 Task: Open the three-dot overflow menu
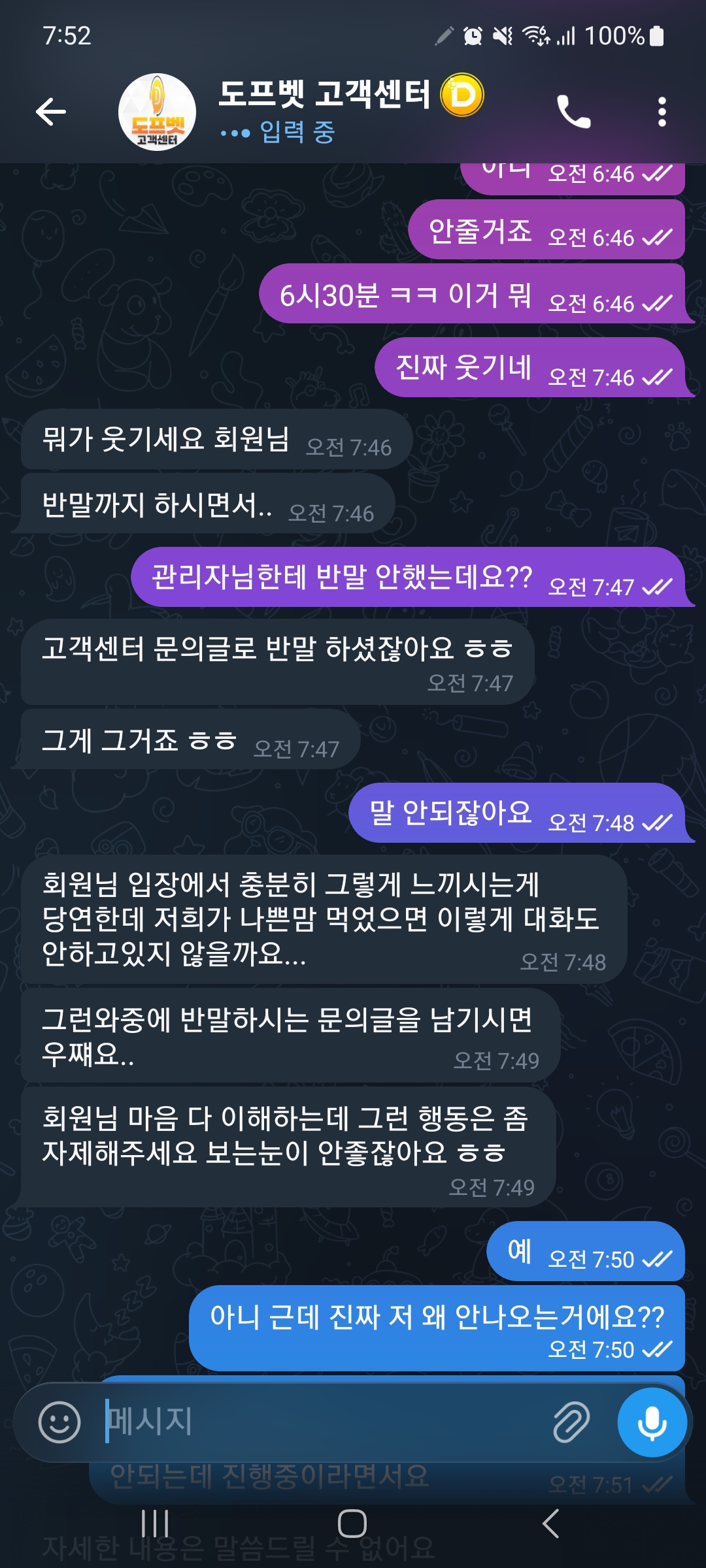pos(662,112)
